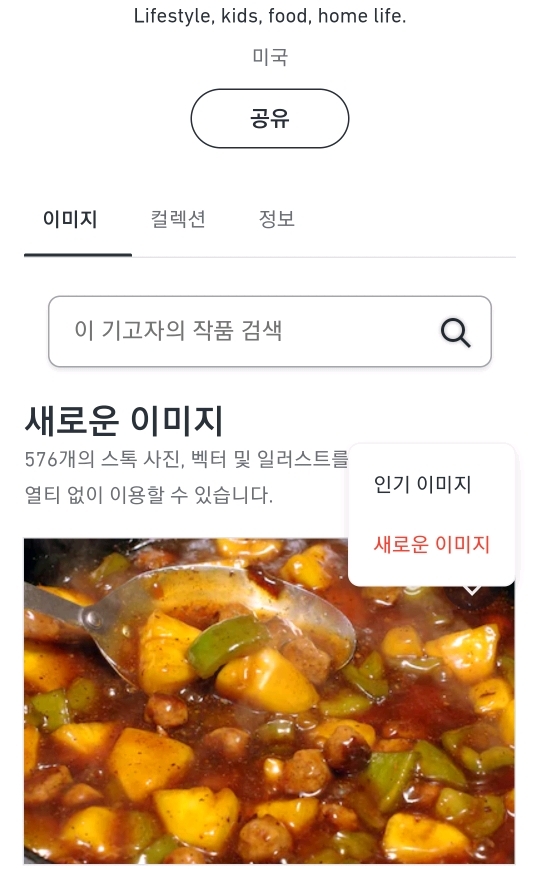Screen dimensions: 540x869
Task: Open the stew food photo
Action: [269, 701]
